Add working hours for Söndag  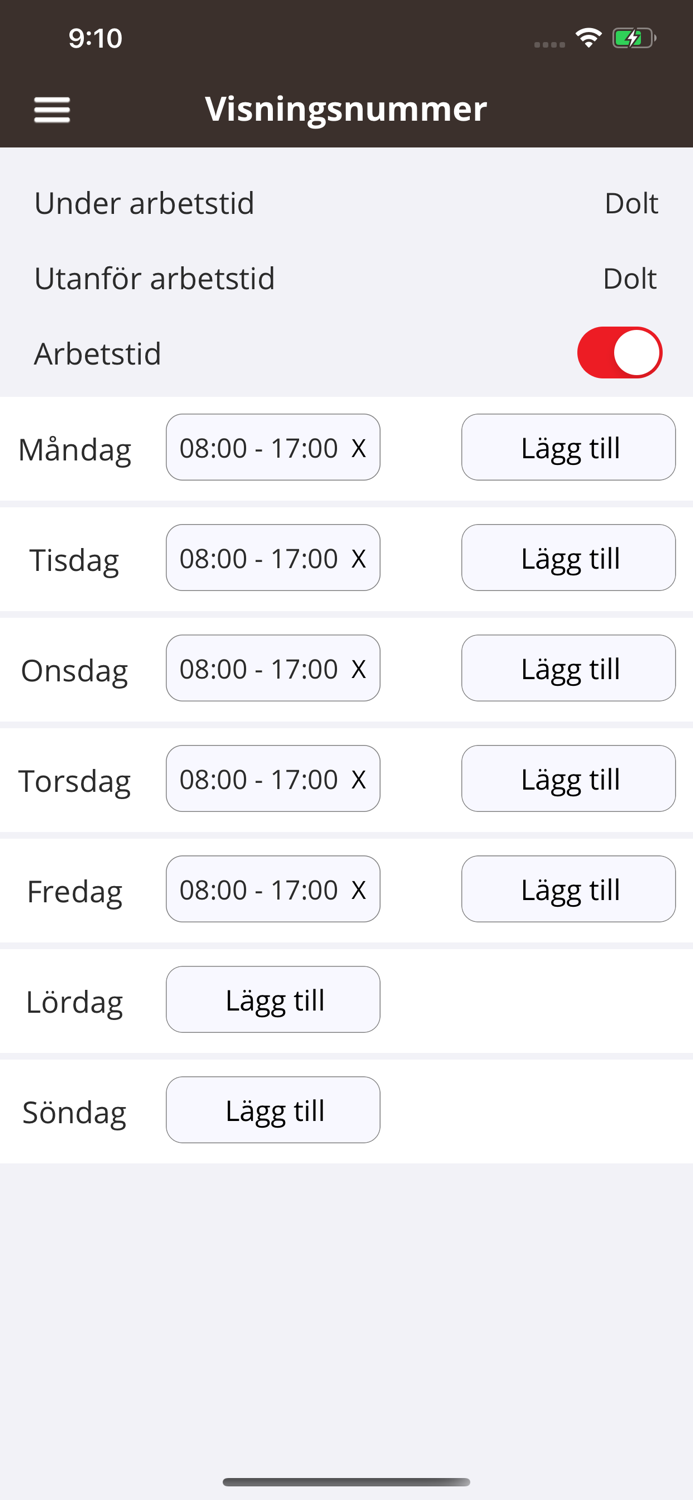[273, 1110]
